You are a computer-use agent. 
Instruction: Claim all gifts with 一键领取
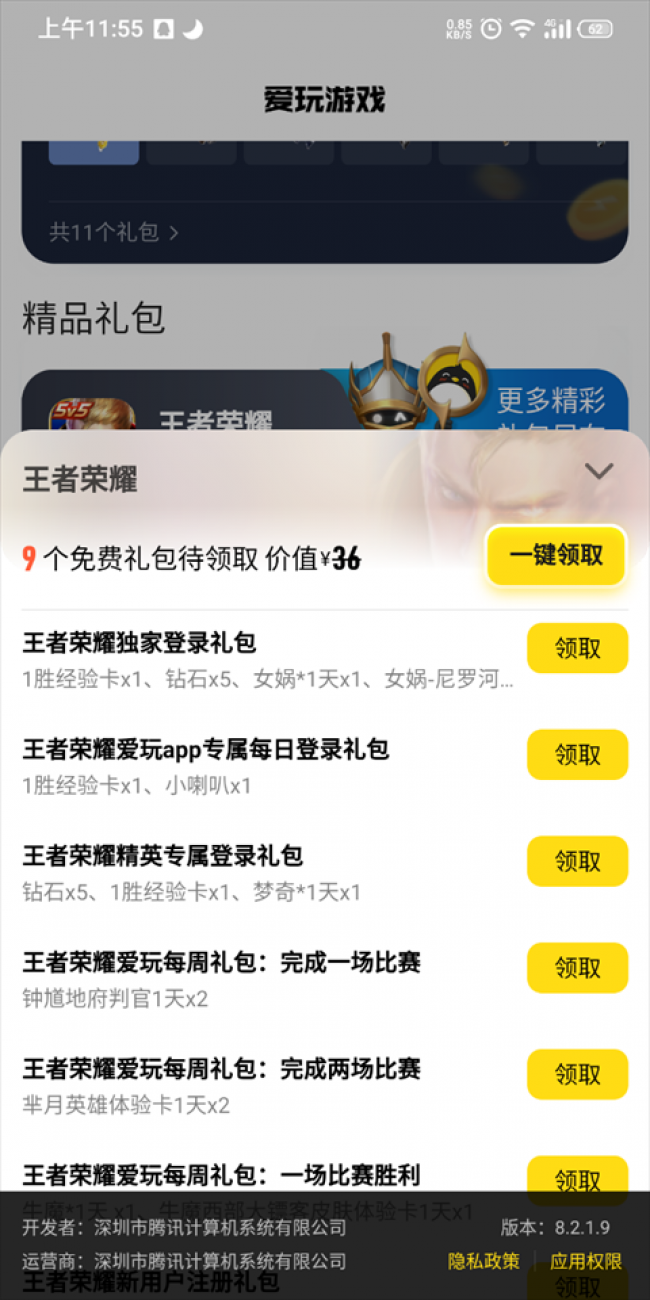556,556
